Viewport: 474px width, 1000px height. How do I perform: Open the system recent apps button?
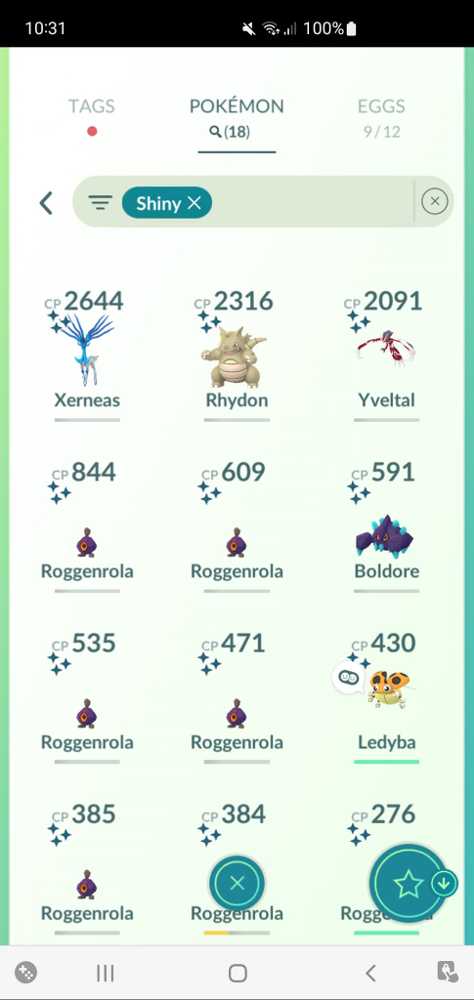tap(105, 973)
